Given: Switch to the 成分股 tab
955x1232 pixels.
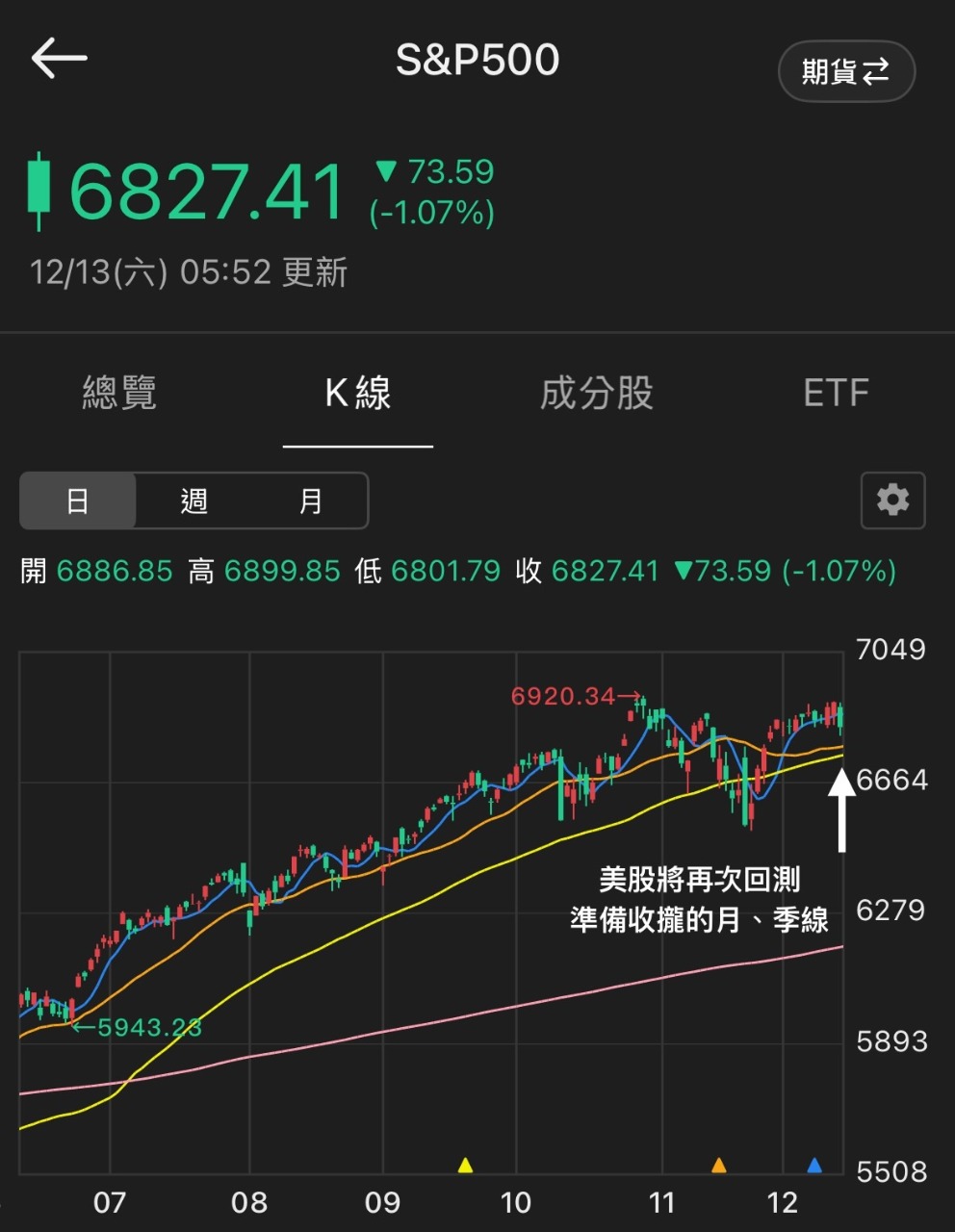Looking at the screenshot, I should pos(597,394).
